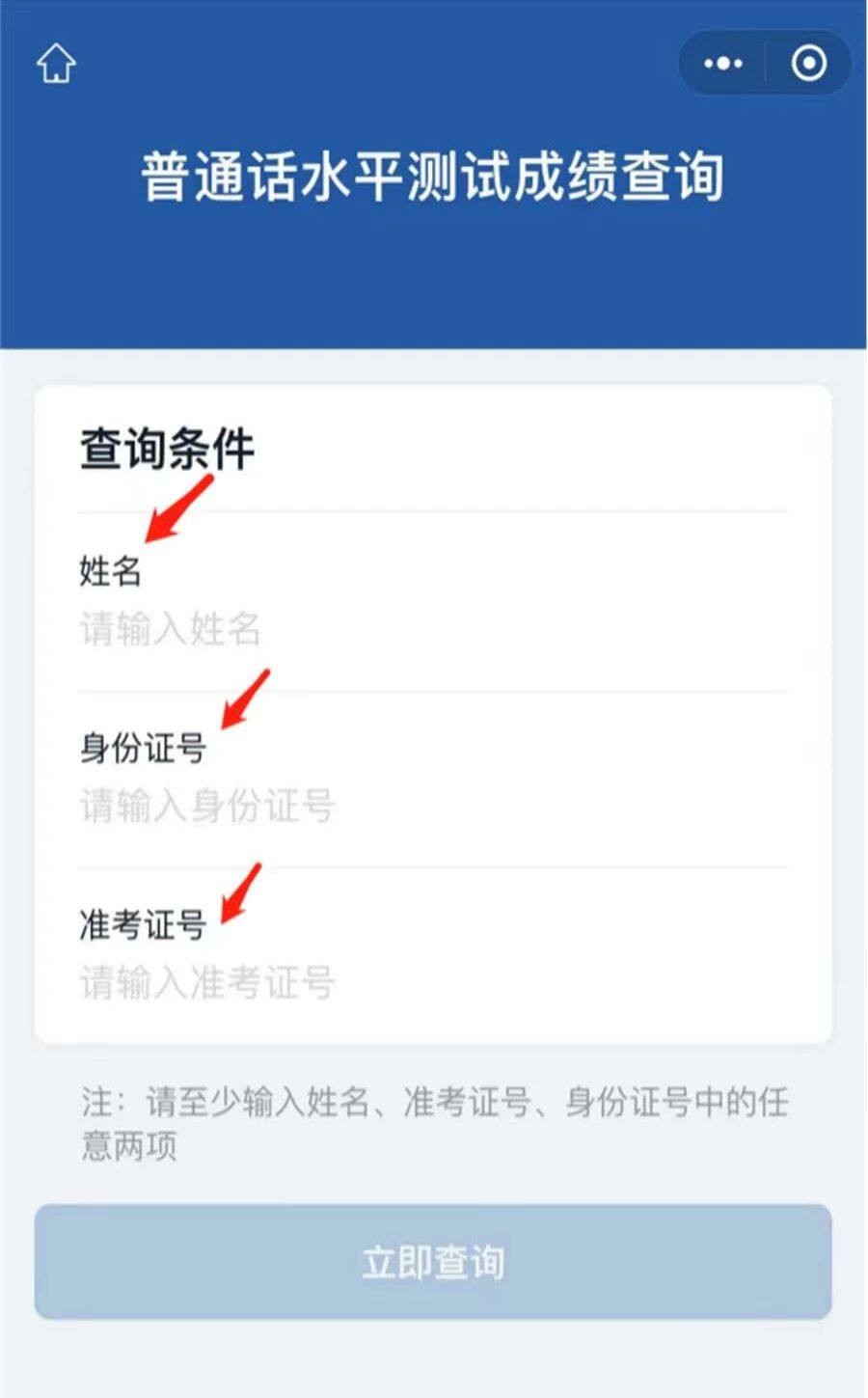Focus the 请输入姓名 name field
The width and height of the screenshot is (868, 1398).
[432, 629]
